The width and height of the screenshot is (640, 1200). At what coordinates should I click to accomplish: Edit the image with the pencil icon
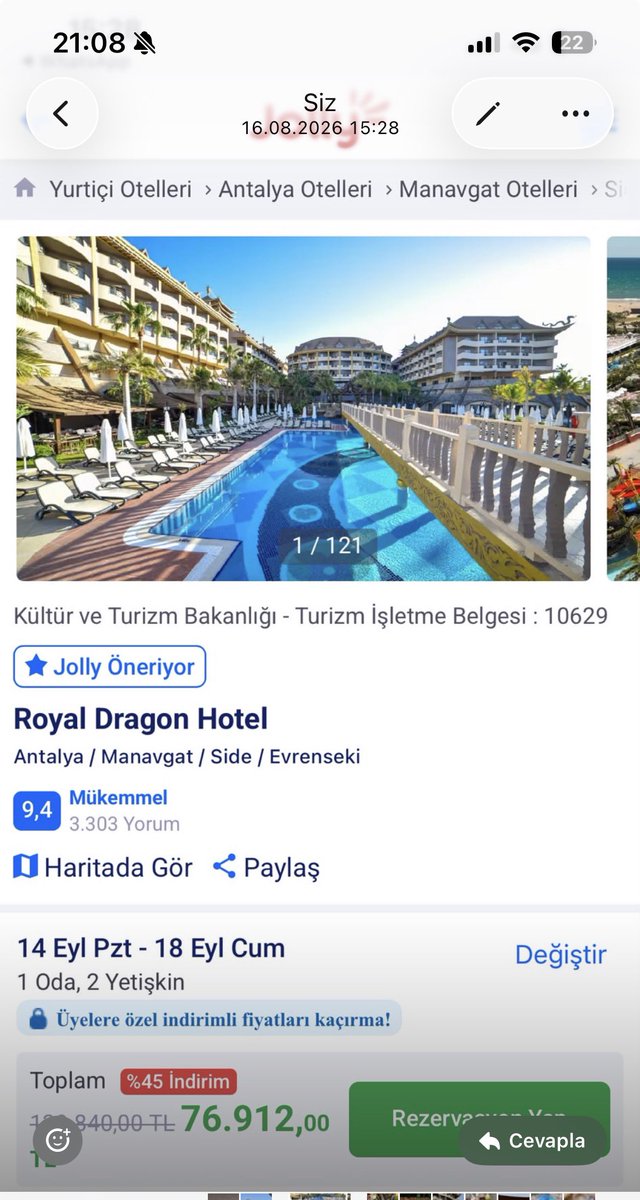click(488, 114)
